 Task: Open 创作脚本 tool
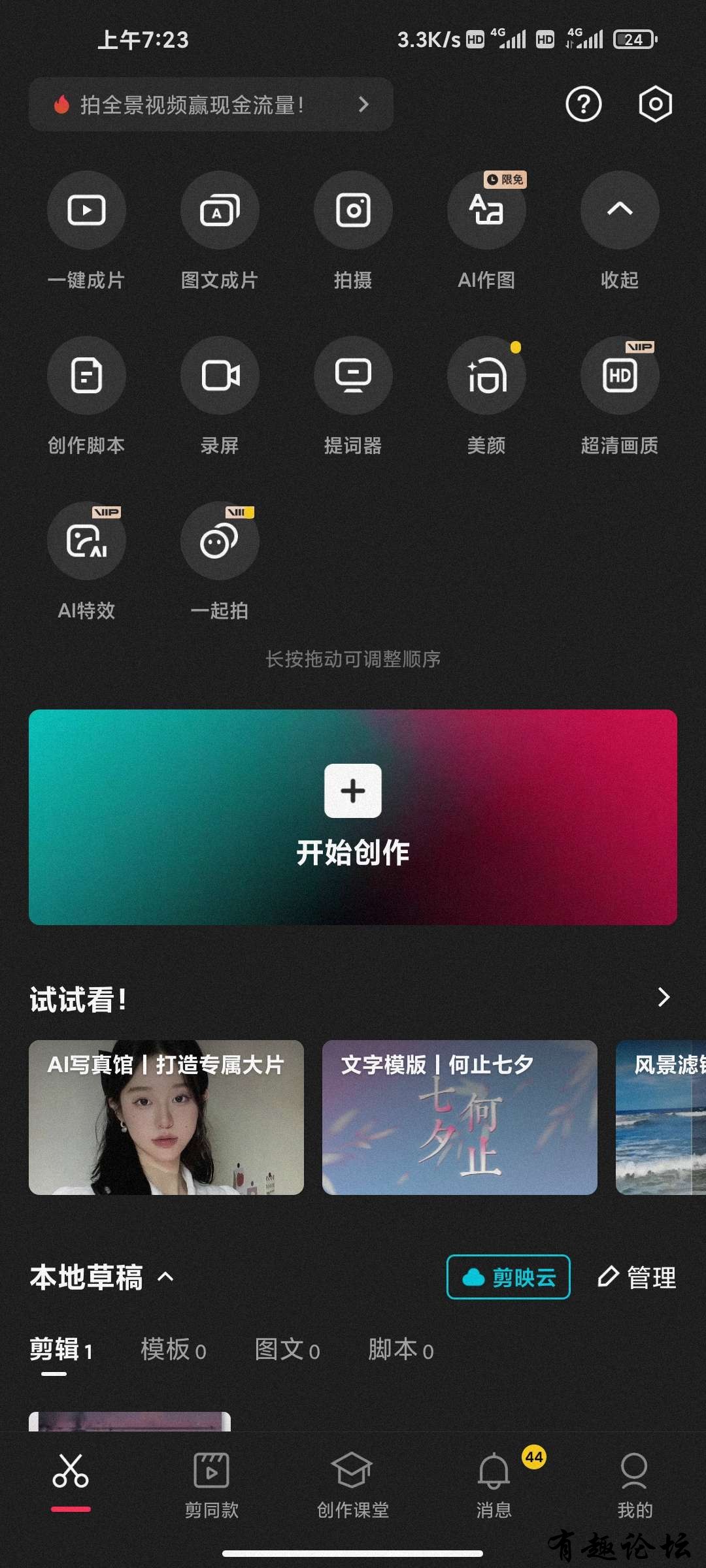click(x=86, y=376)
